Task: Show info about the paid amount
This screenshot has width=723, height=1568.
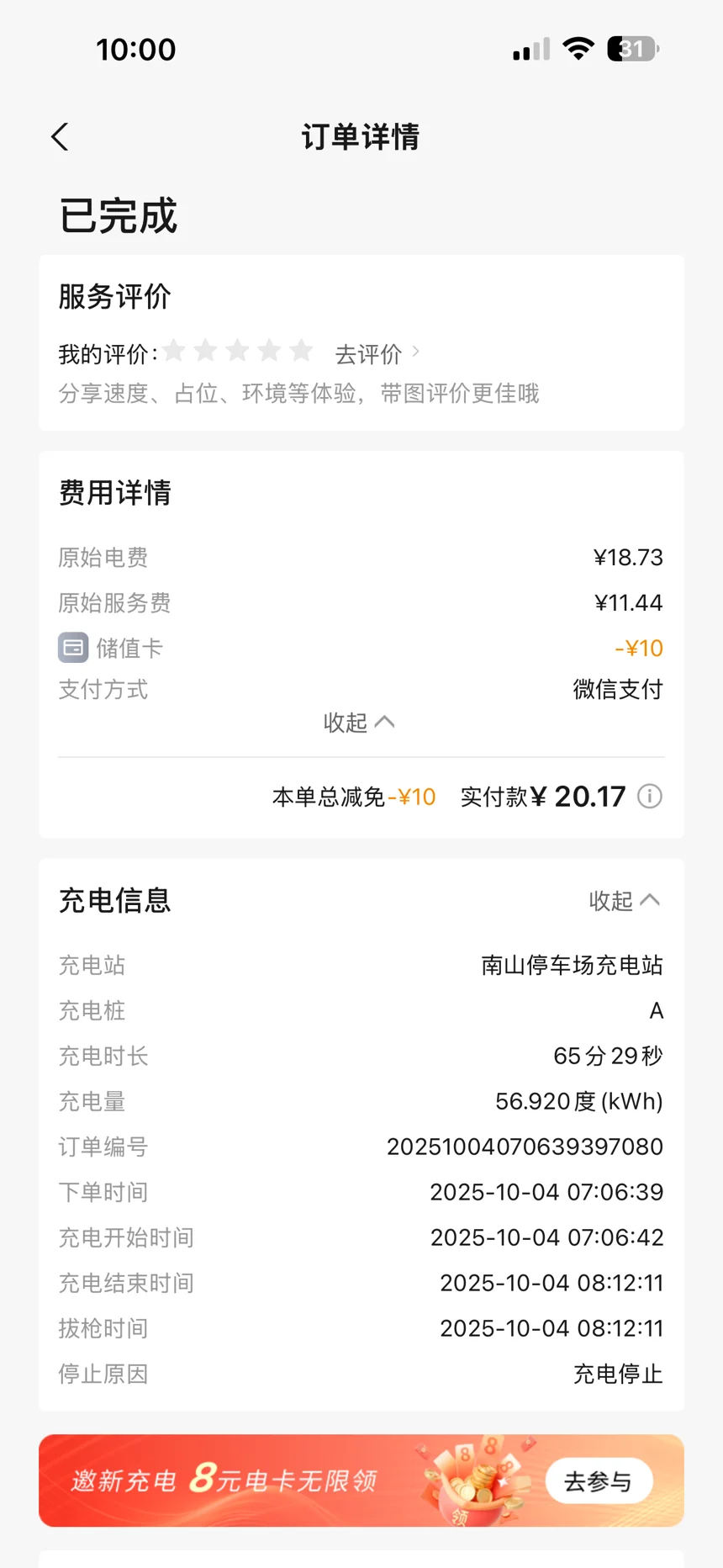Action: coord(650,796)
